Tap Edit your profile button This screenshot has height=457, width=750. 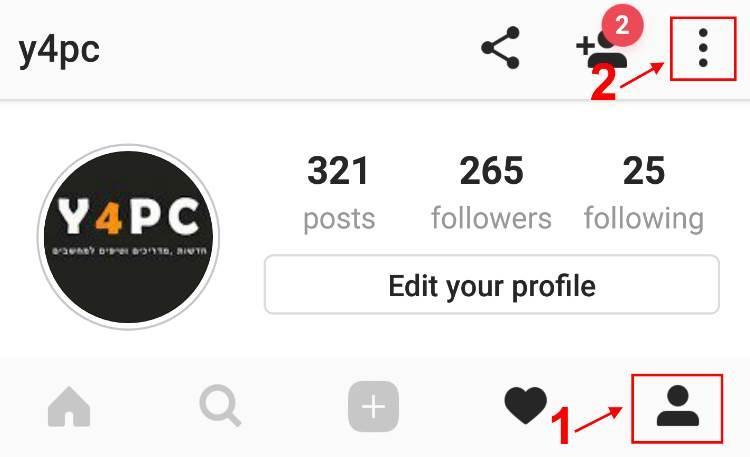pos(491,285)
